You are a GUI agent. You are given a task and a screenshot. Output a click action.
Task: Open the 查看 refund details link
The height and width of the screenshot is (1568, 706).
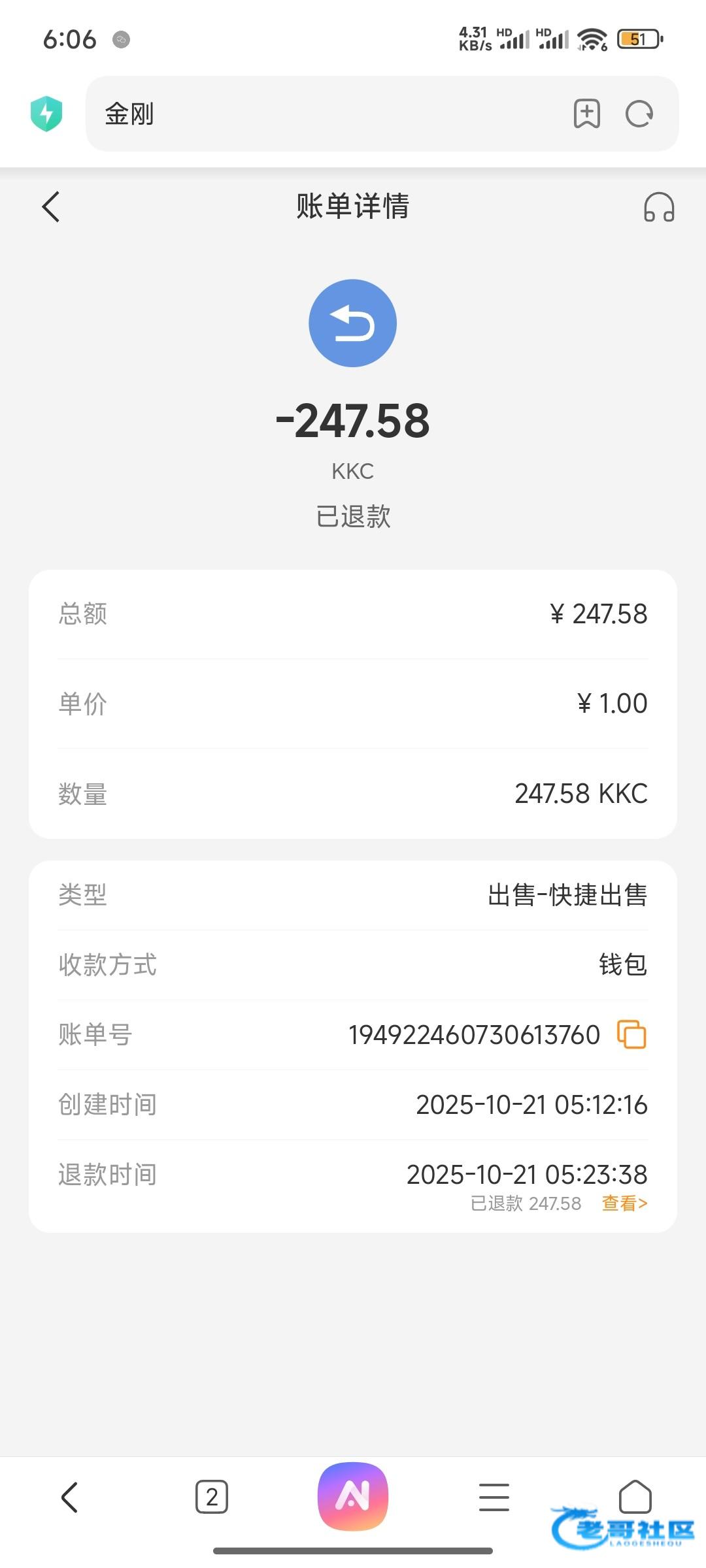click(x=624, y=1203)
